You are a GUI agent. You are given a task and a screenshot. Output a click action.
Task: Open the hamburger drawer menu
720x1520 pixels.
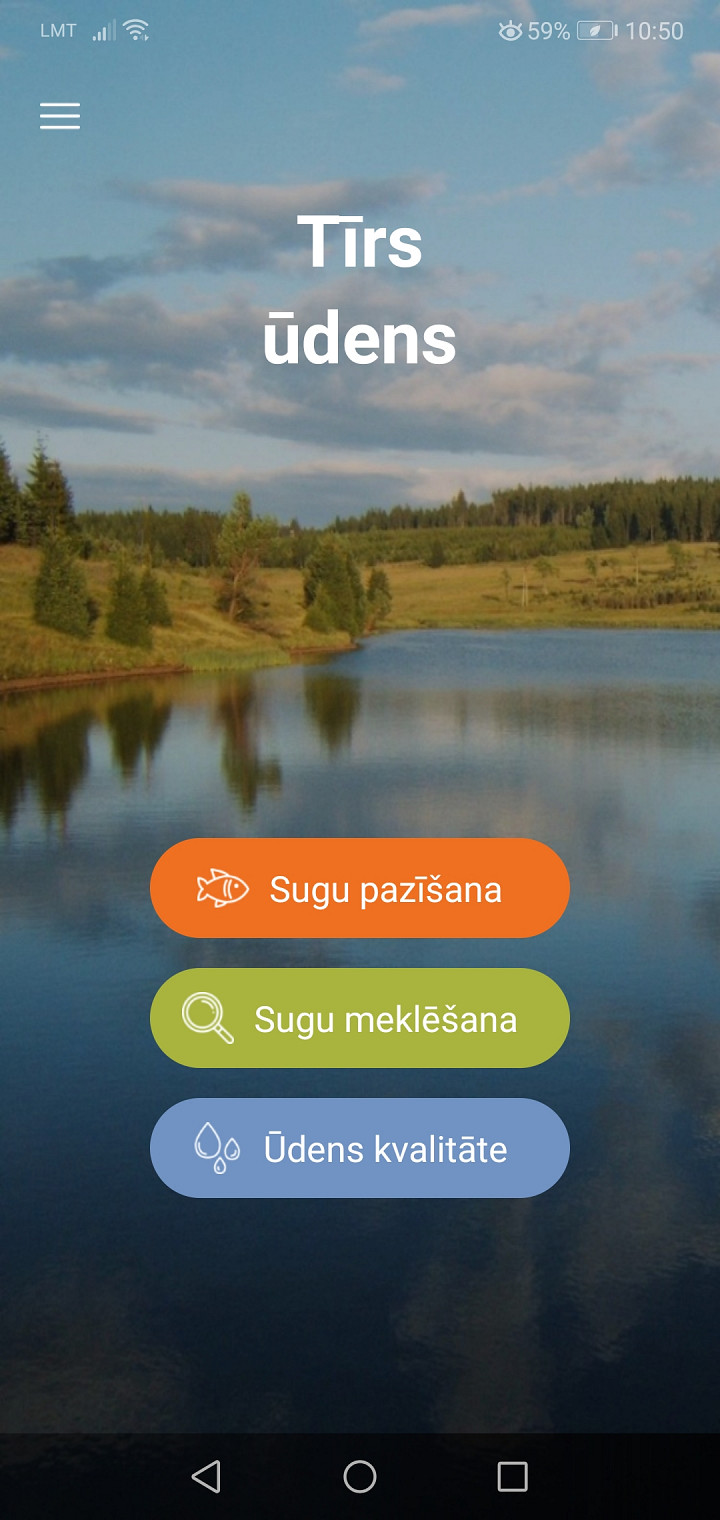click(x=60, y=117)
